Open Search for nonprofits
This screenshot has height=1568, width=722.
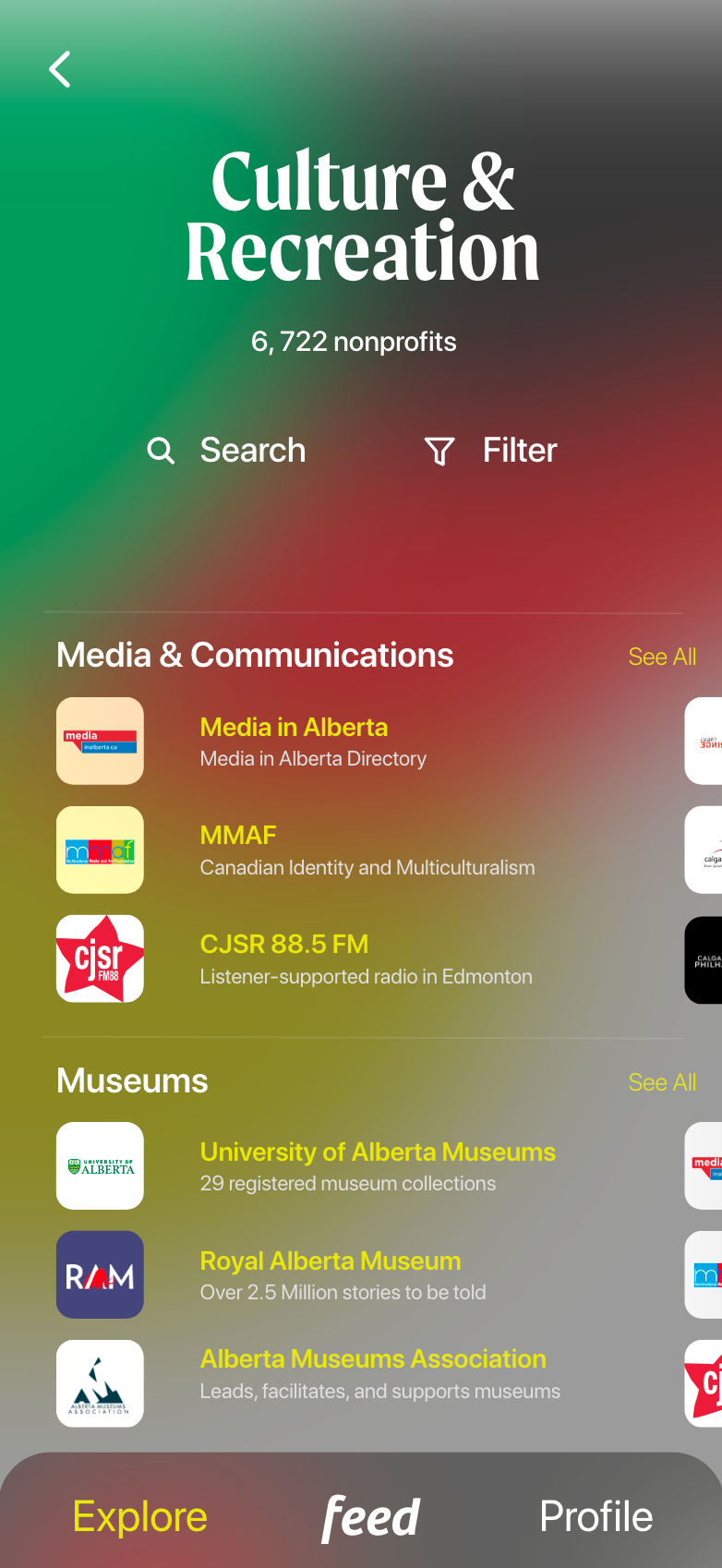pos(226,451)
